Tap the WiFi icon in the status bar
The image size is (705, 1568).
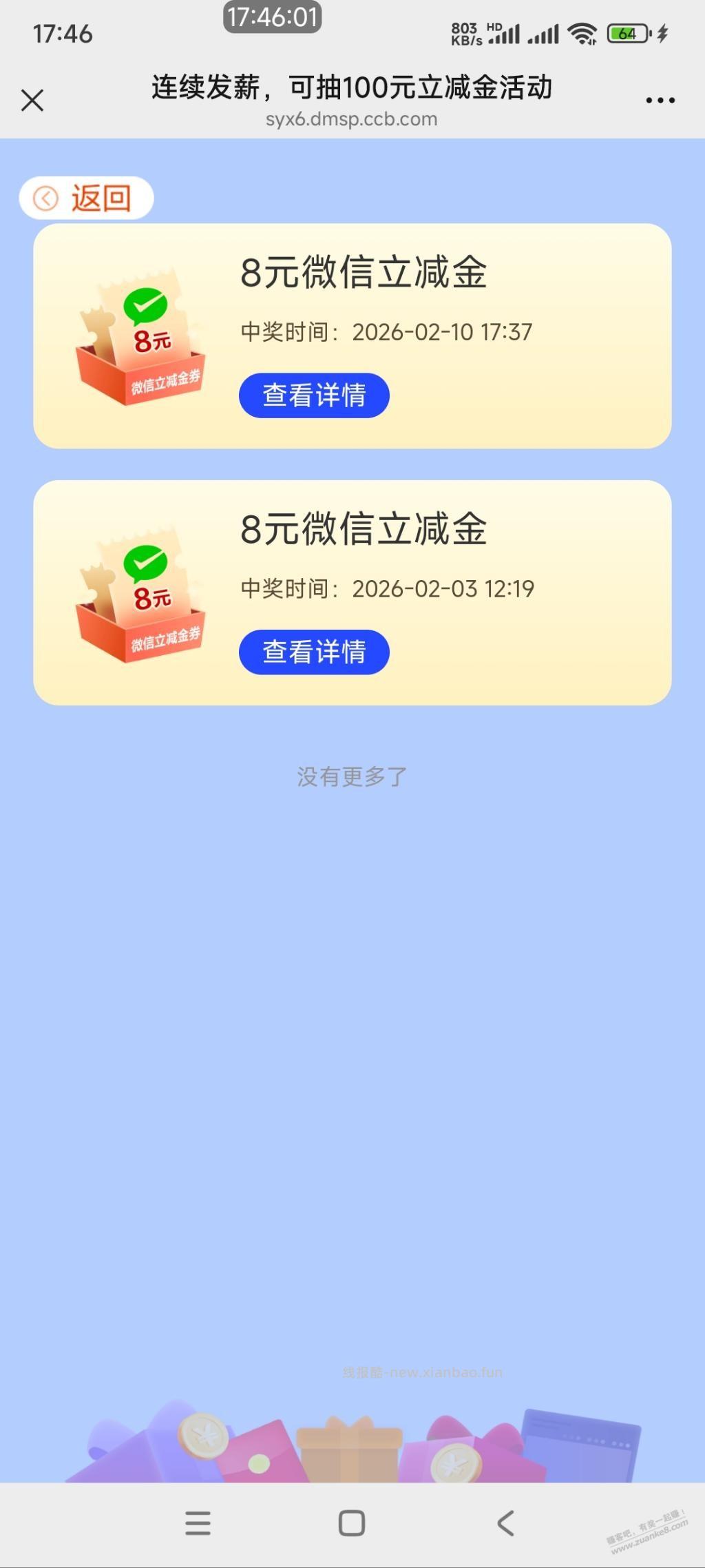(x=582, y=31)
